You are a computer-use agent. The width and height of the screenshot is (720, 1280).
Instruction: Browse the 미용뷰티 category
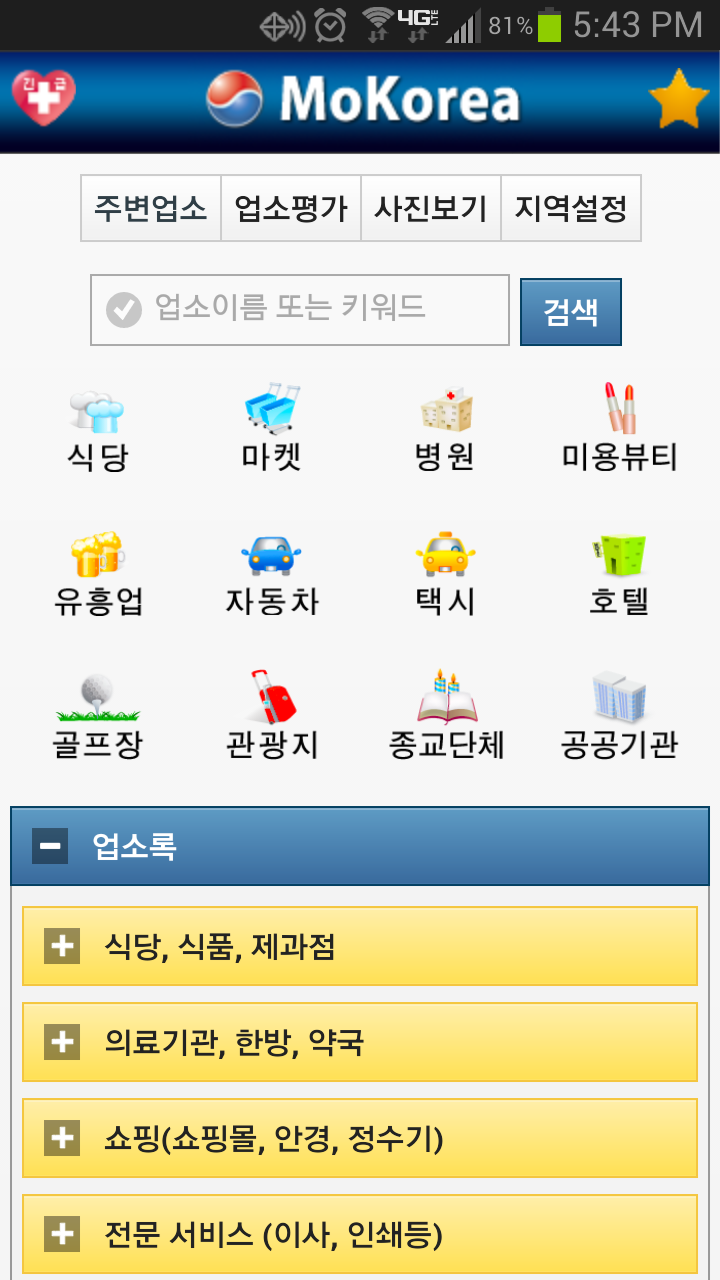coord(619,432)
